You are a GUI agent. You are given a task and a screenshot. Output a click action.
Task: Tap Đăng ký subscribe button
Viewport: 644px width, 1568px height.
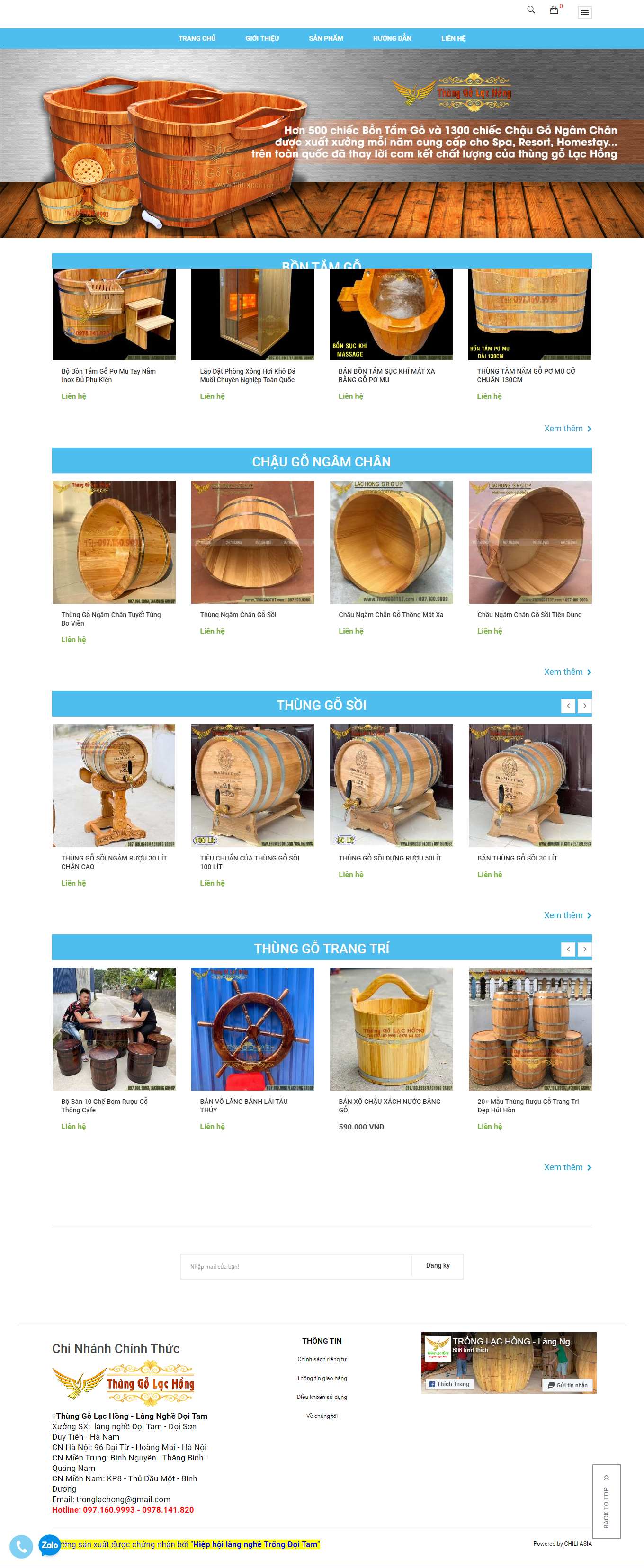pos(438,1266)
